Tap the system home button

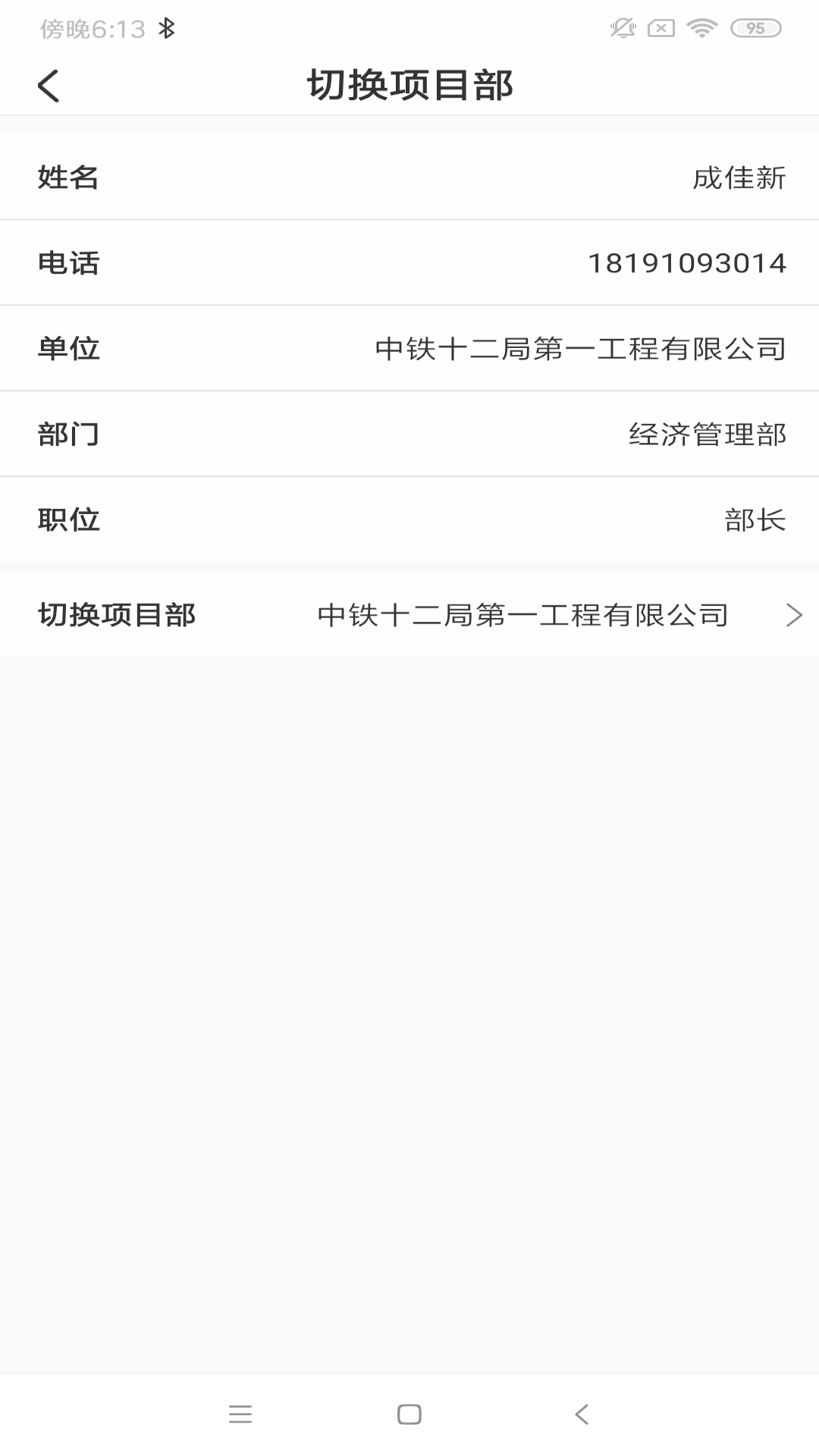[x=409, y=1414]
